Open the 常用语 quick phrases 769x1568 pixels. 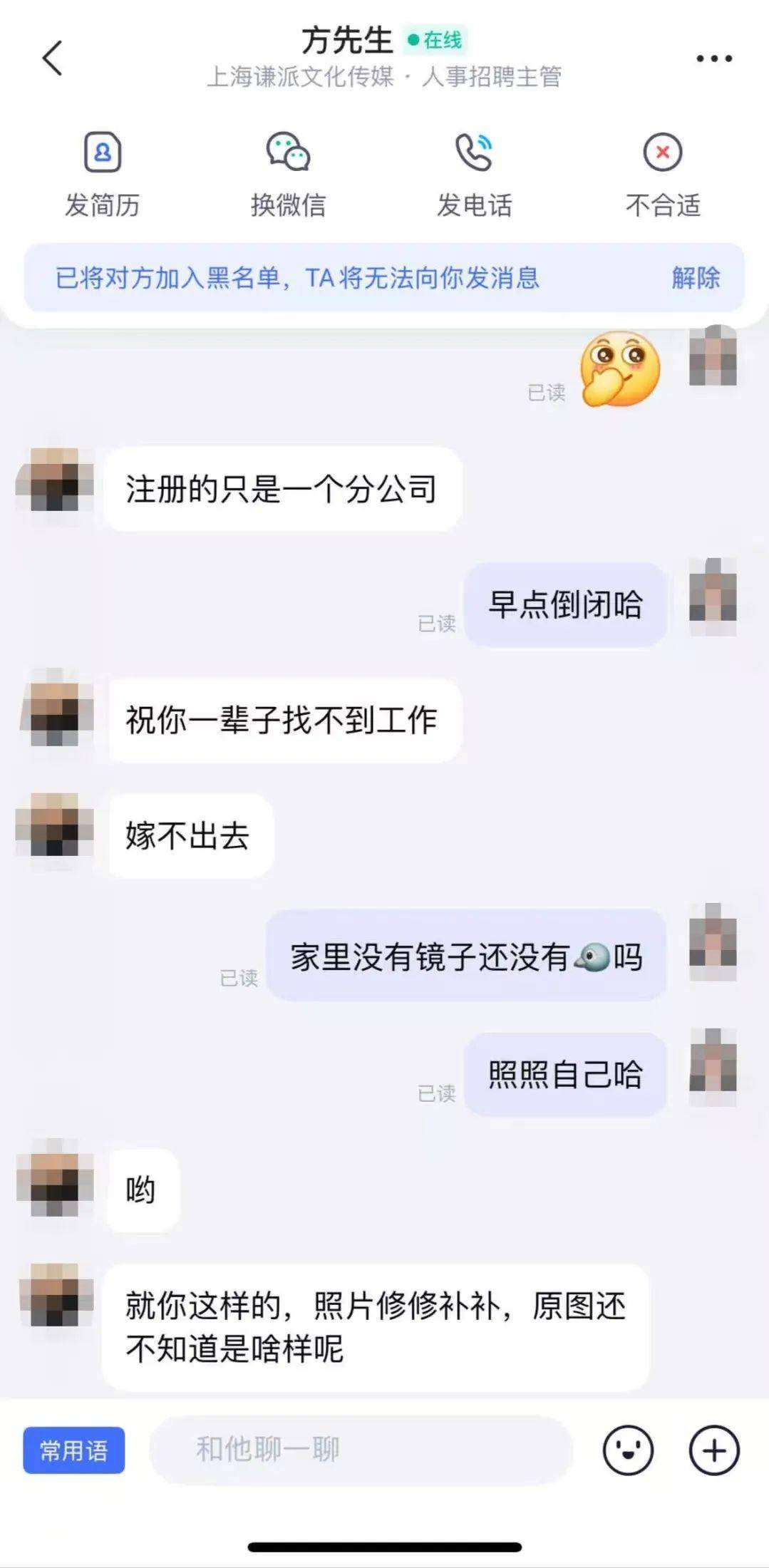click(73, 1450)
